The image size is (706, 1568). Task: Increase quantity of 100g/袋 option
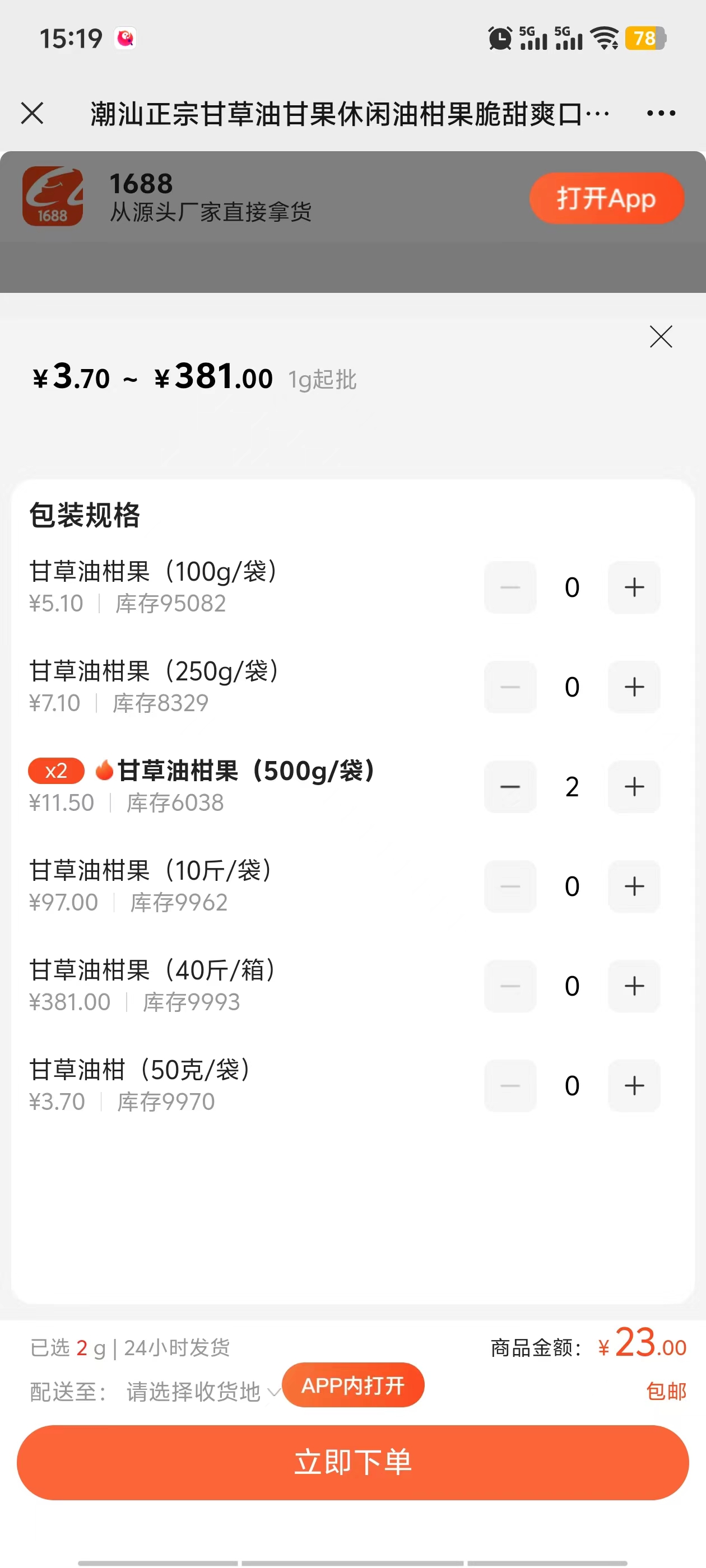click(x=634, y=587)
